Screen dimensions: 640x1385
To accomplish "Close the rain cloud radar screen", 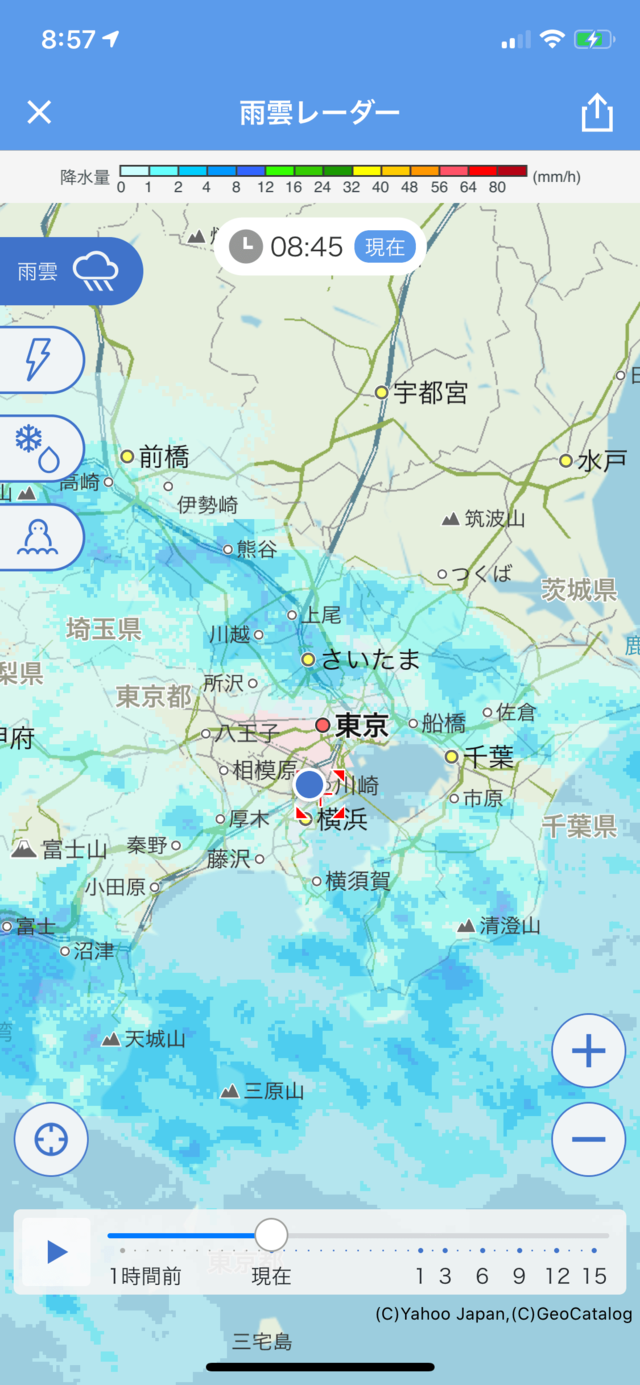I will (39, 111).
